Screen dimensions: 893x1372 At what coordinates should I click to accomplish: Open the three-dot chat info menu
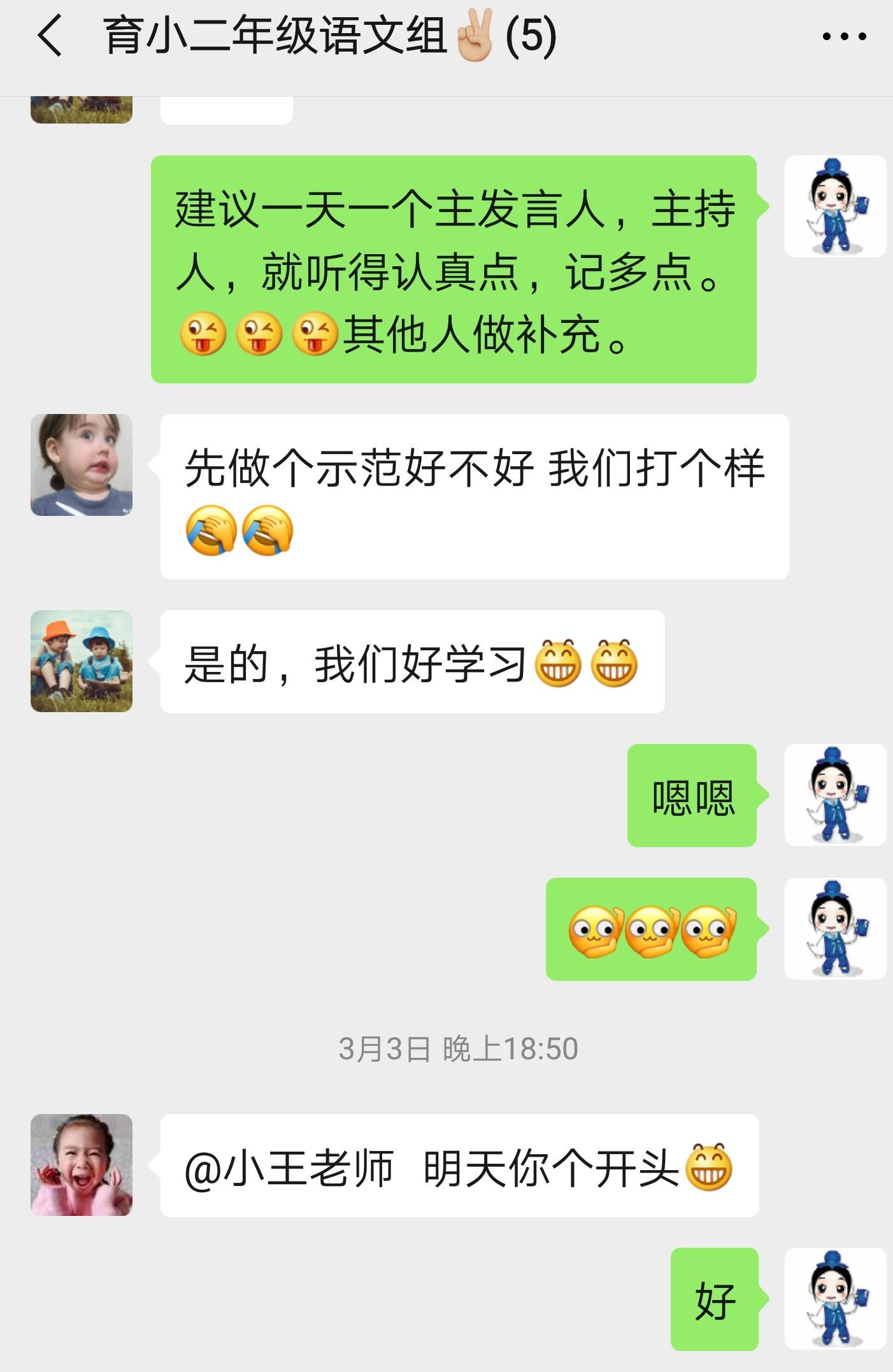click(844, 36)
